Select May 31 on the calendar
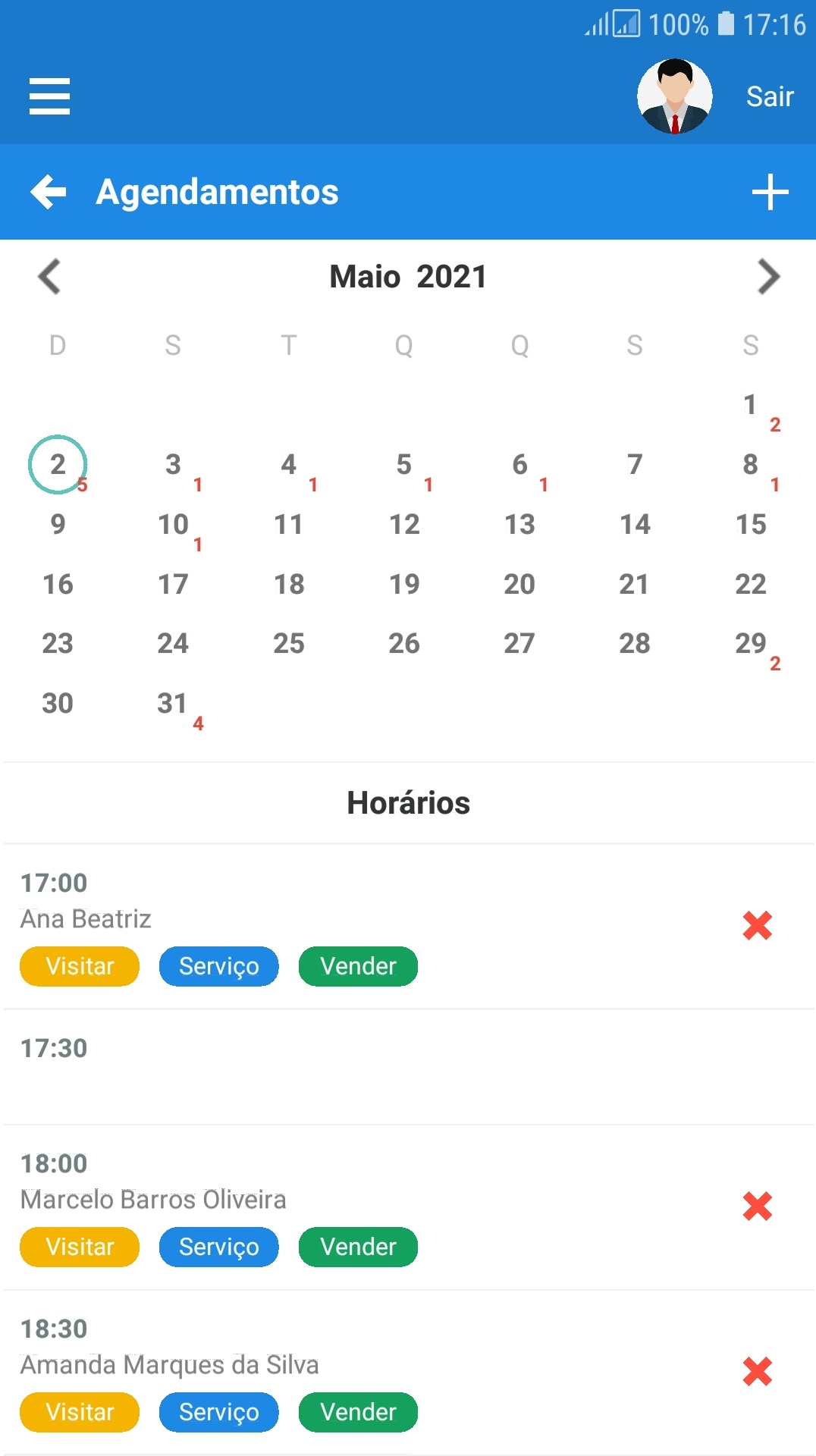816x1456 pixels. 173,704
